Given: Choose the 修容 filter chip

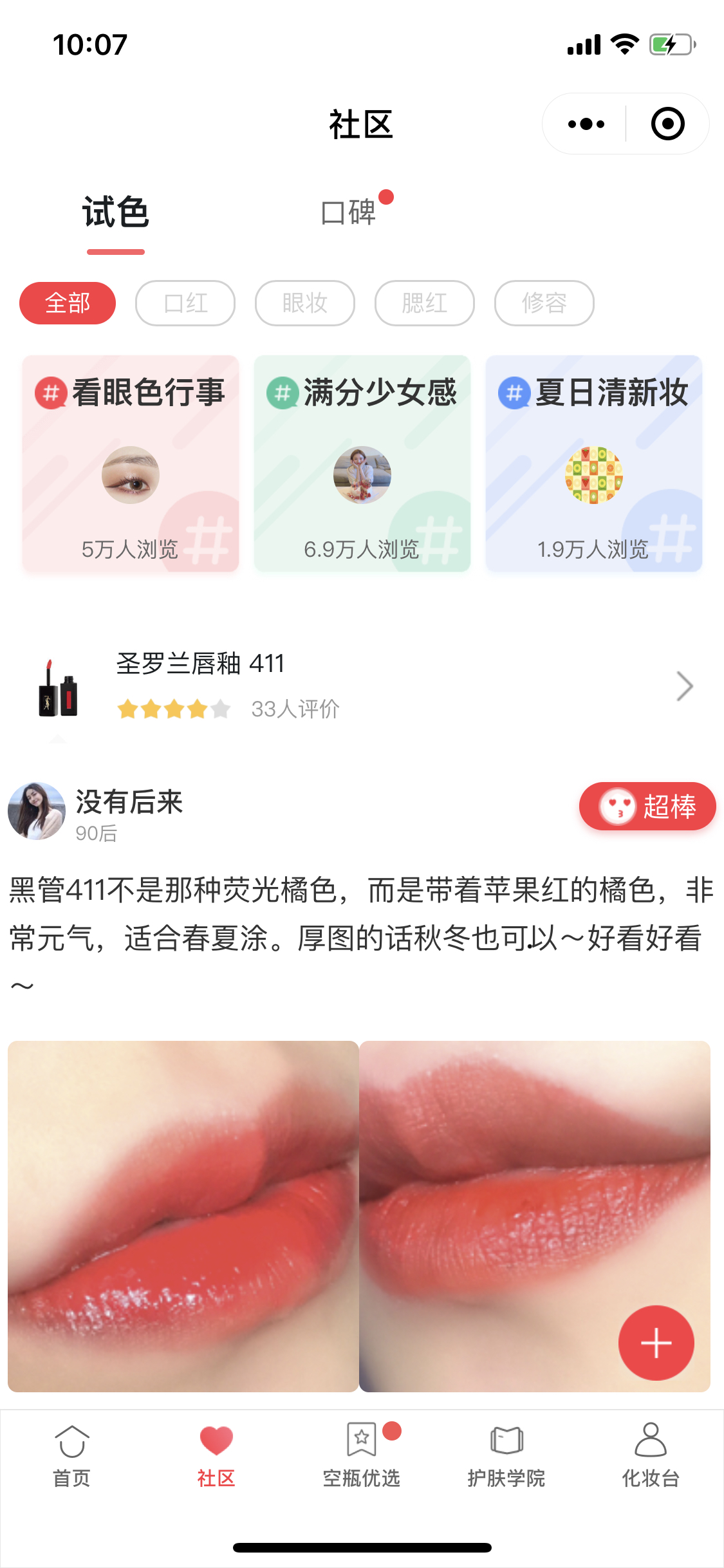Looking at the screenshot, I should tap(544, 303).
